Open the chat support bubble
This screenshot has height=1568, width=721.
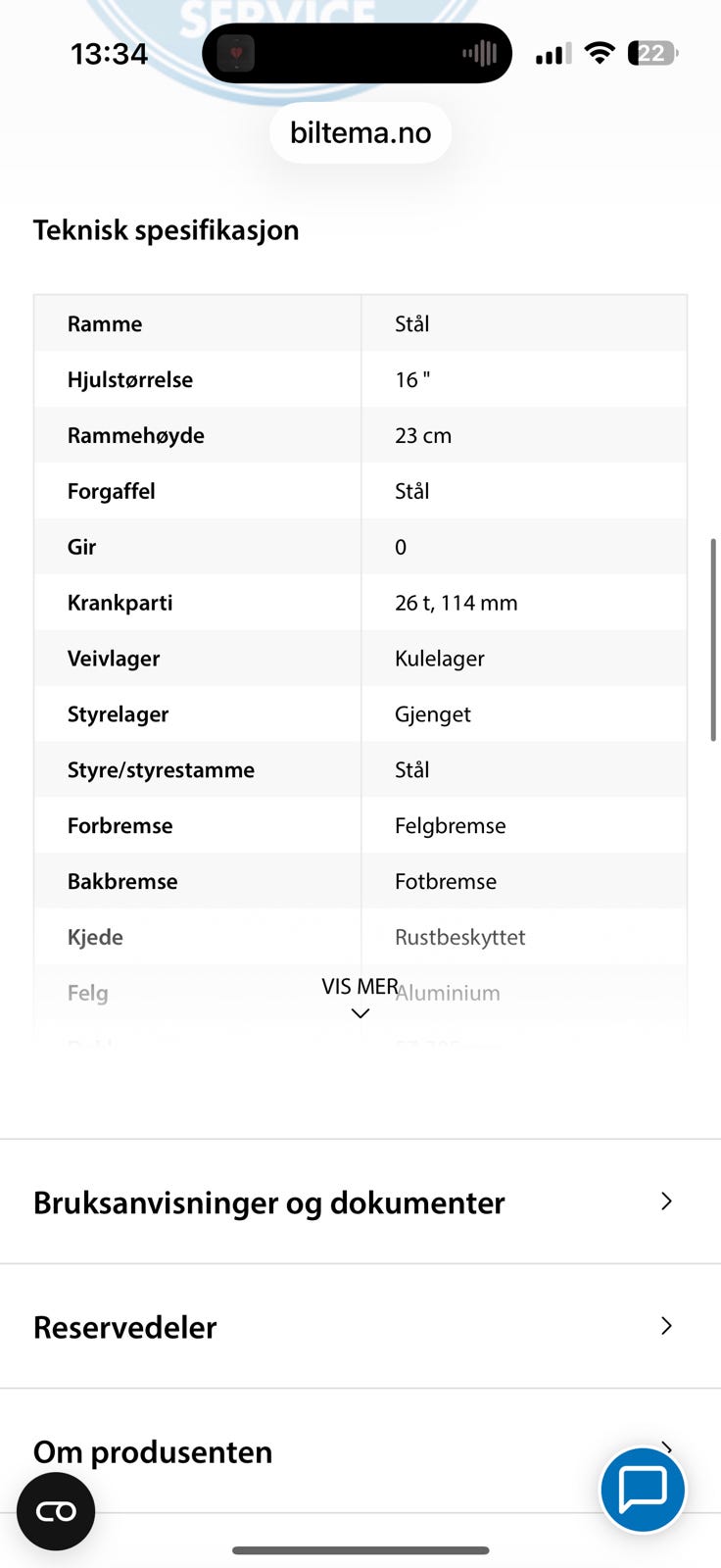pos(642,1490)
